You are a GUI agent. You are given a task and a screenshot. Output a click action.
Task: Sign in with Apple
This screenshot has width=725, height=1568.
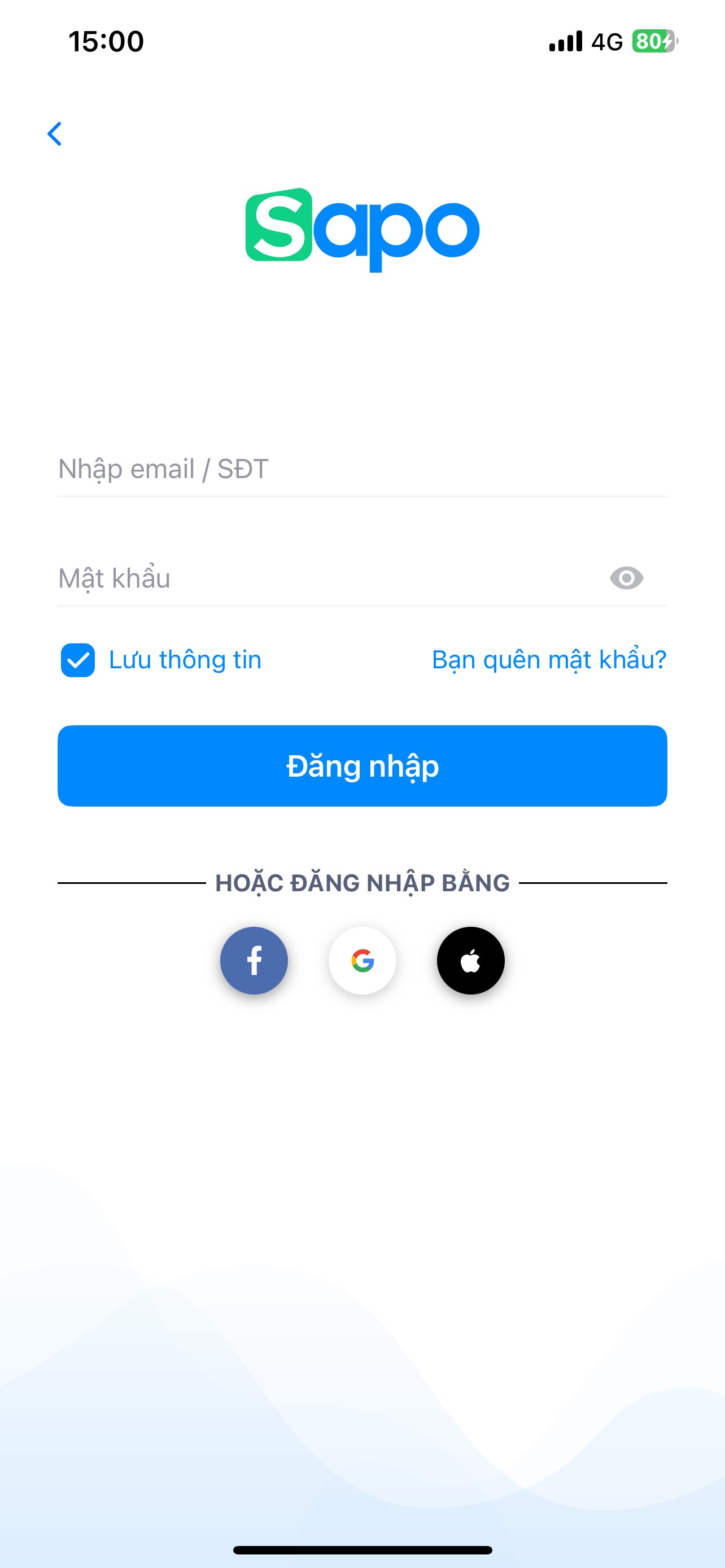pos(470,961)
